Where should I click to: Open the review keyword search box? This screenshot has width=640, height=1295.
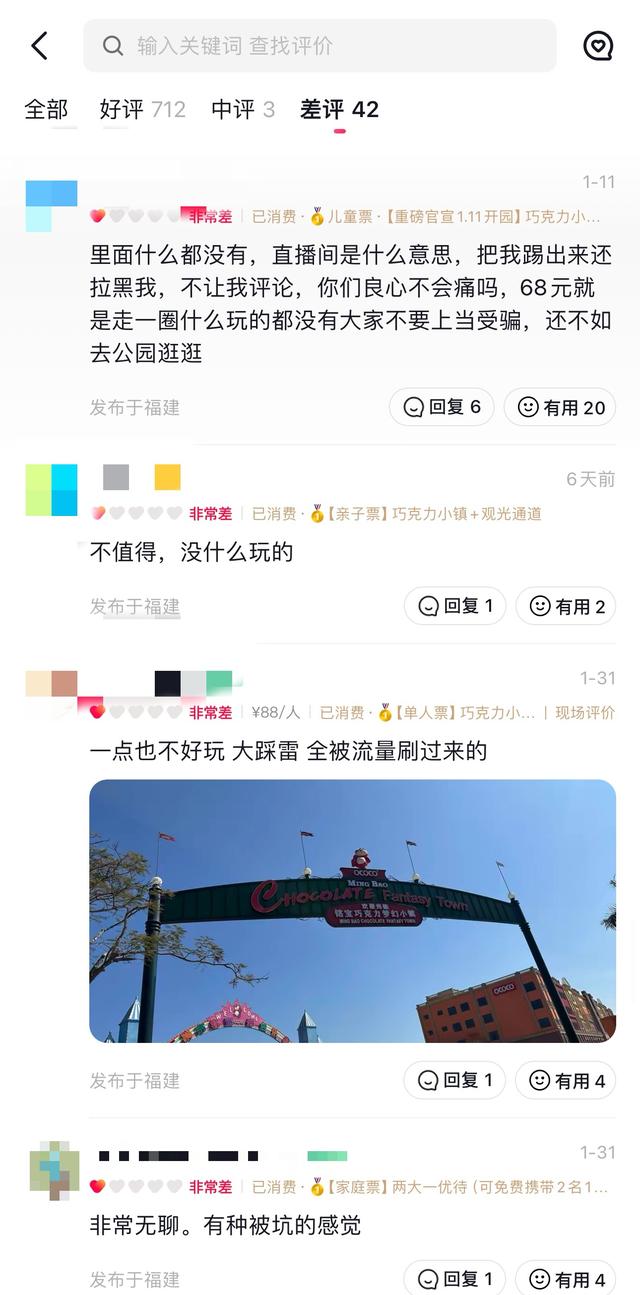point(320,46)
